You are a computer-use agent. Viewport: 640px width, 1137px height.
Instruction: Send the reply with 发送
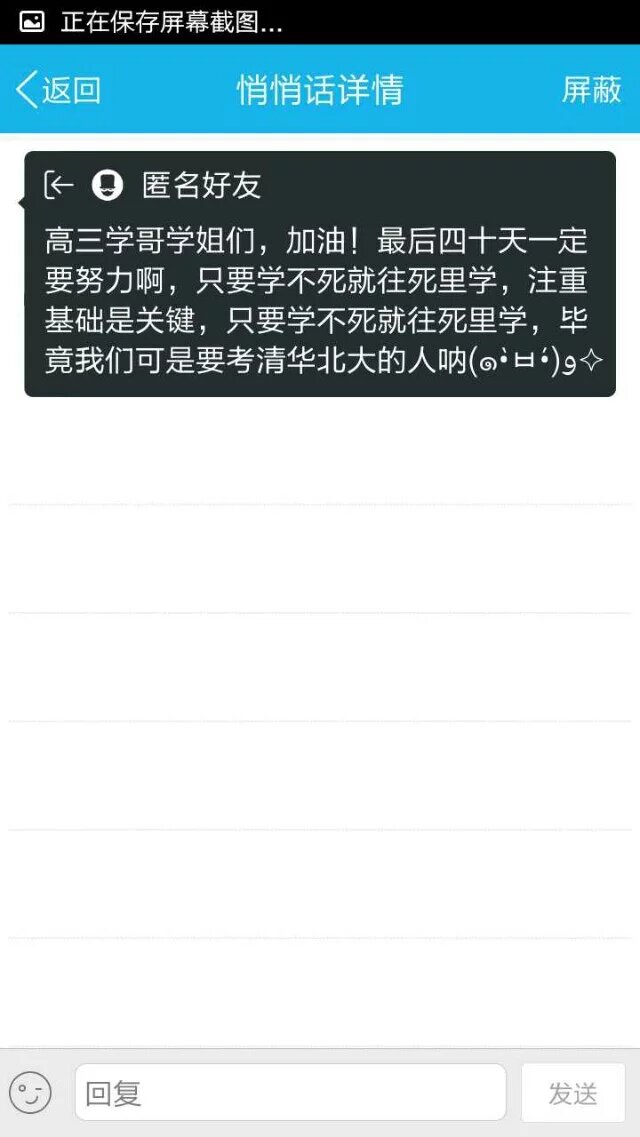point(573,1092)
